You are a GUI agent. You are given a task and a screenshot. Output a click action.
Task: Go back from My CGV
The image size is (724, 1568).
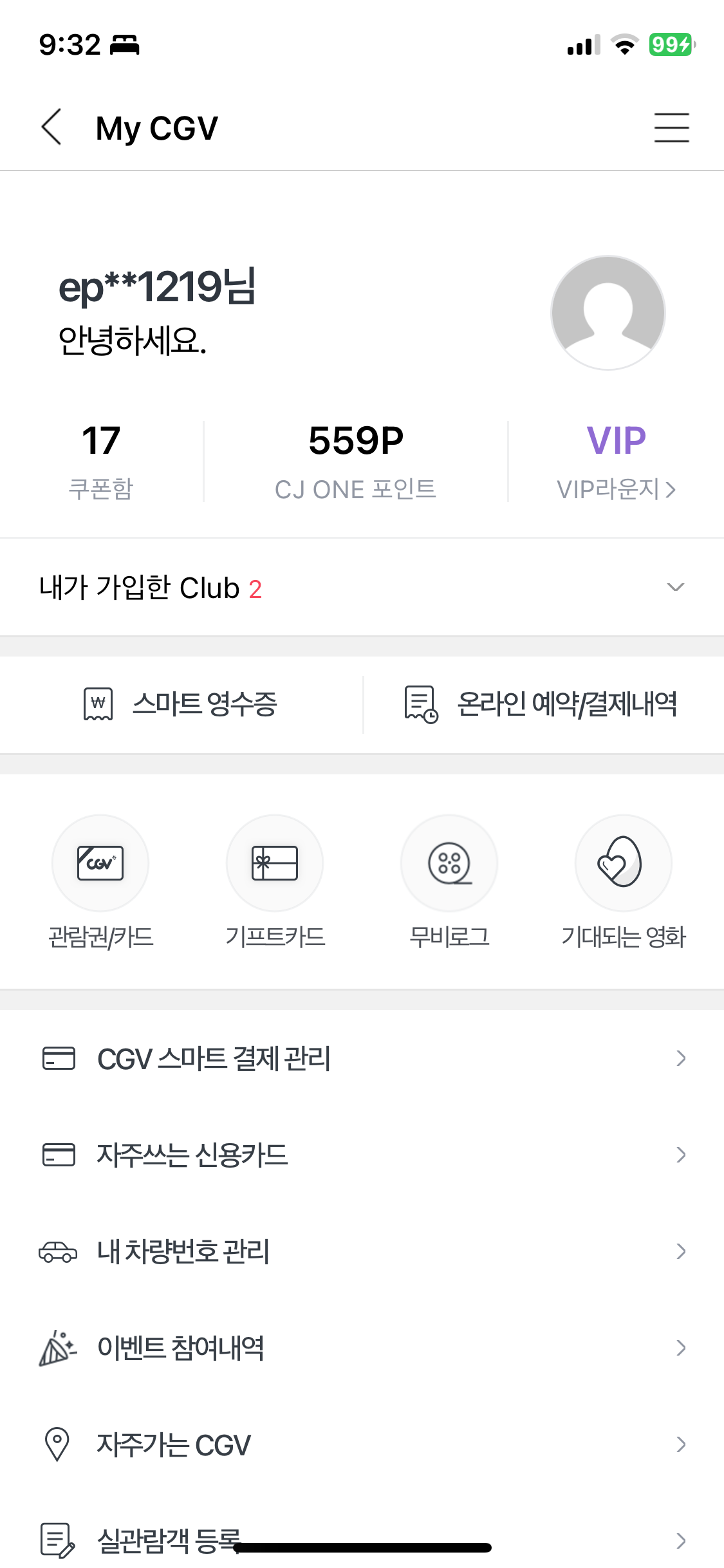(51, 127)
